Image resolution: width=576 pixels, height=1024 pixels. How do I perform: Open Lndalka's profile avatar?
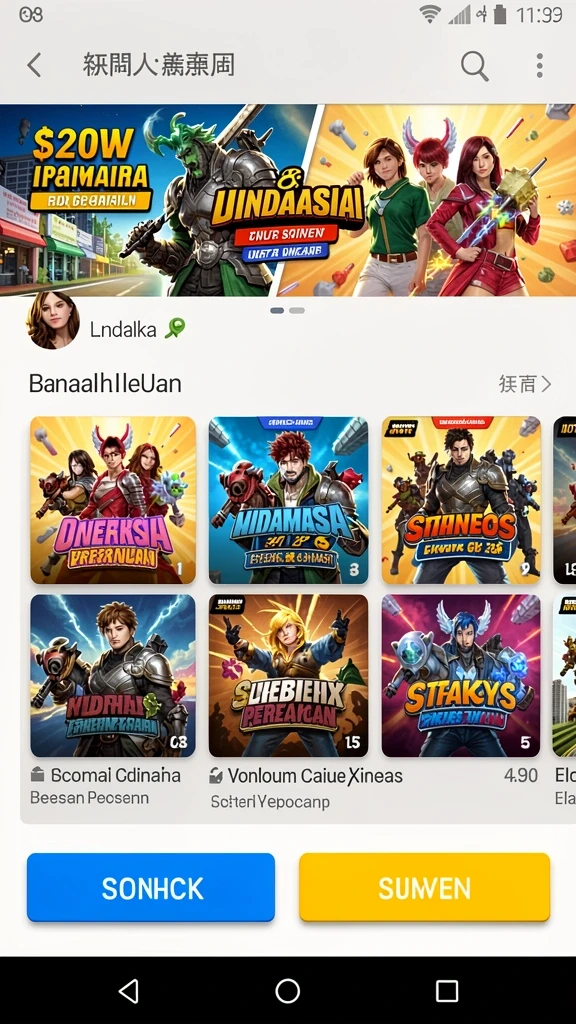(x=53, y=320)
